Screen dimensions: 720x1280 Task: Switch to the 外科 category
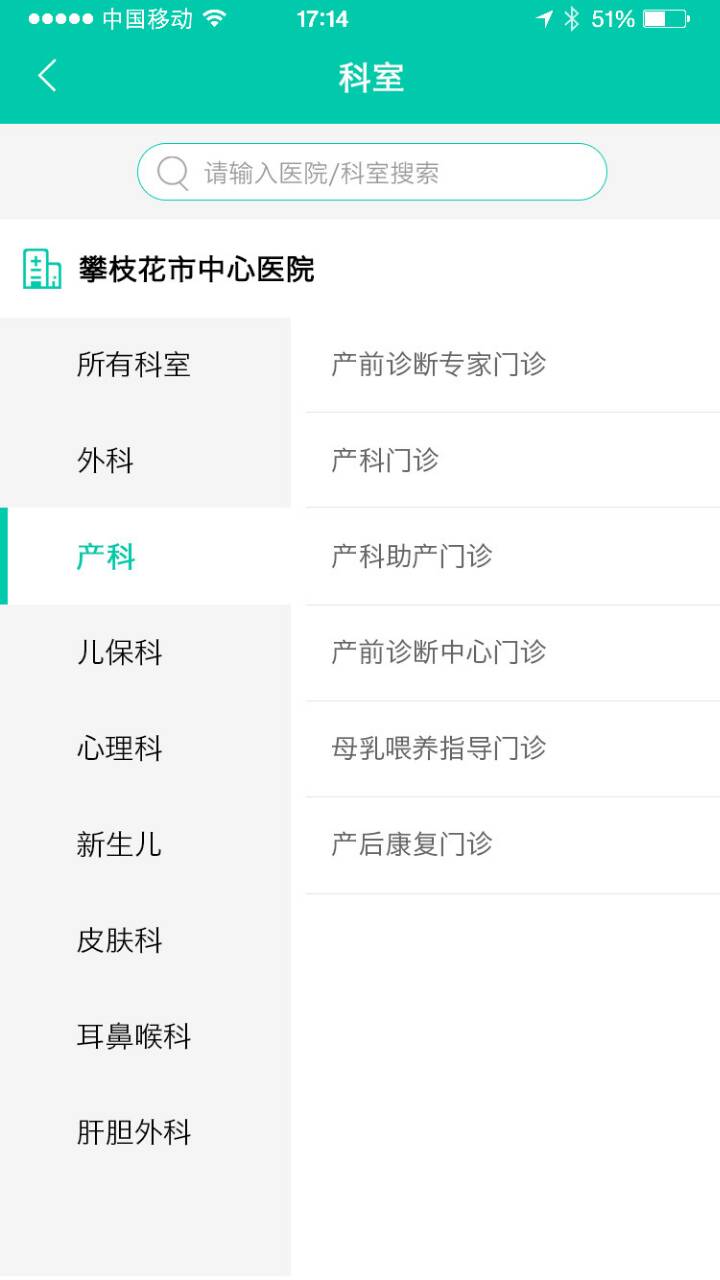145,460
